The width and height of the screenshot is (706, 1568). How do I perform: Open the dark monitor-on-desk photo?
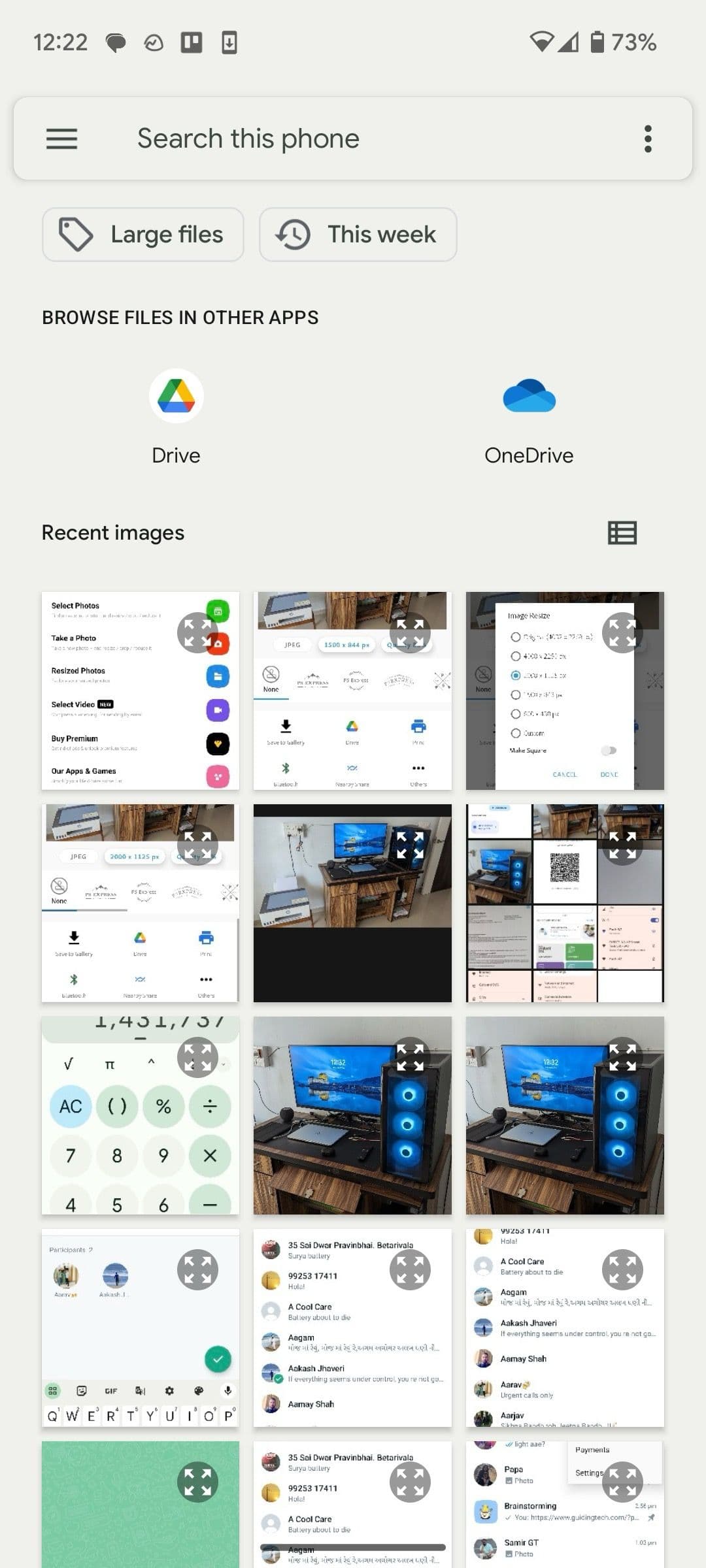[x=409, y=845]
